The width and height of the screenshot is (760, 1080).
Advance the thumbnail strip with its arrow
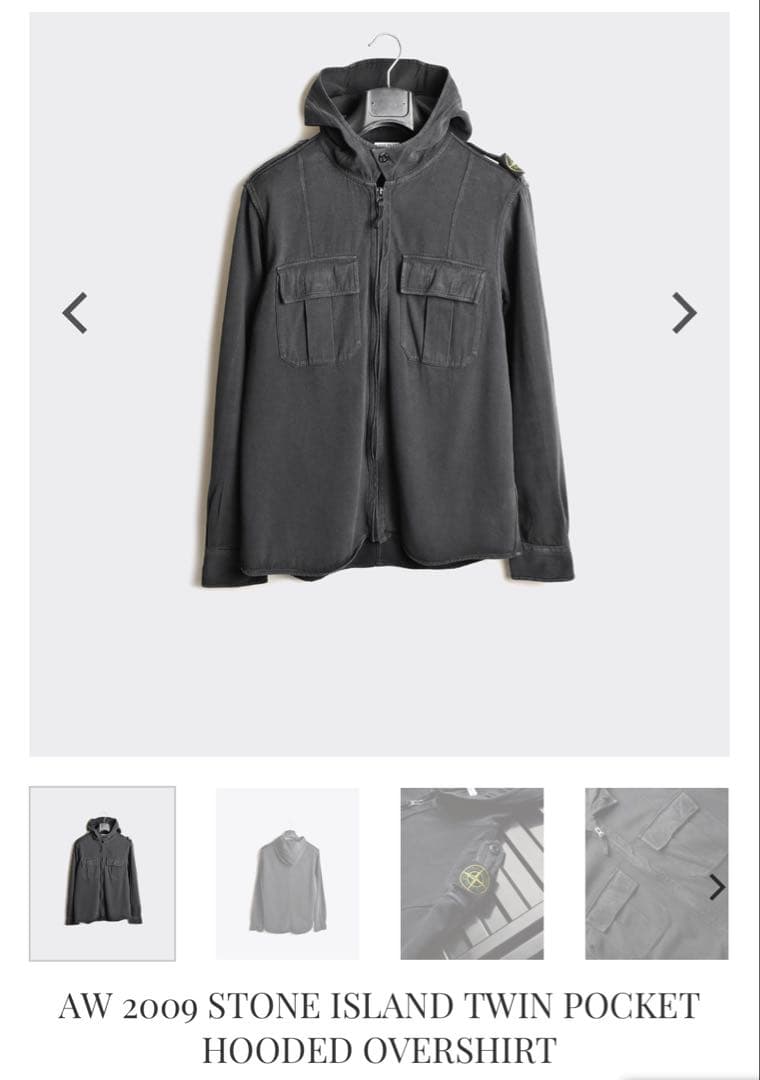[x=717, y=886]
